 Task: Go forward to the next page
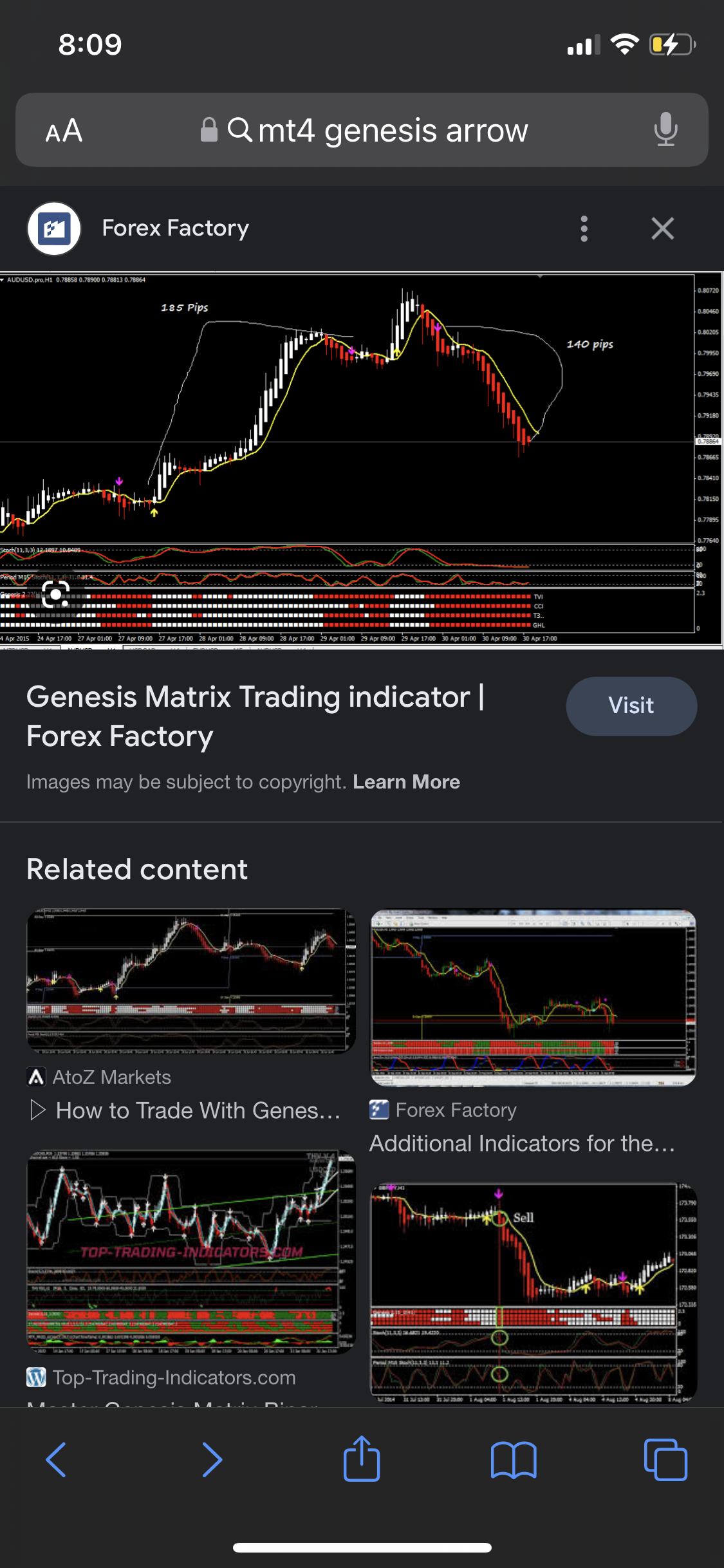pos(212,1459)
